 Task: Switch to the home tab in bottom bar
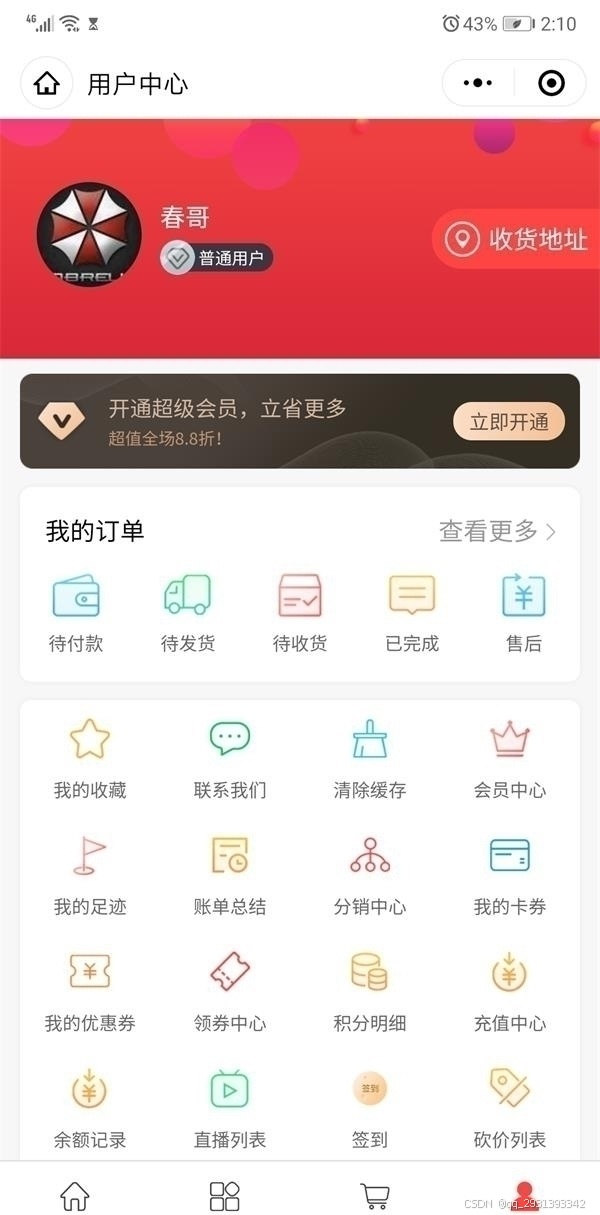coord(75,1194)
